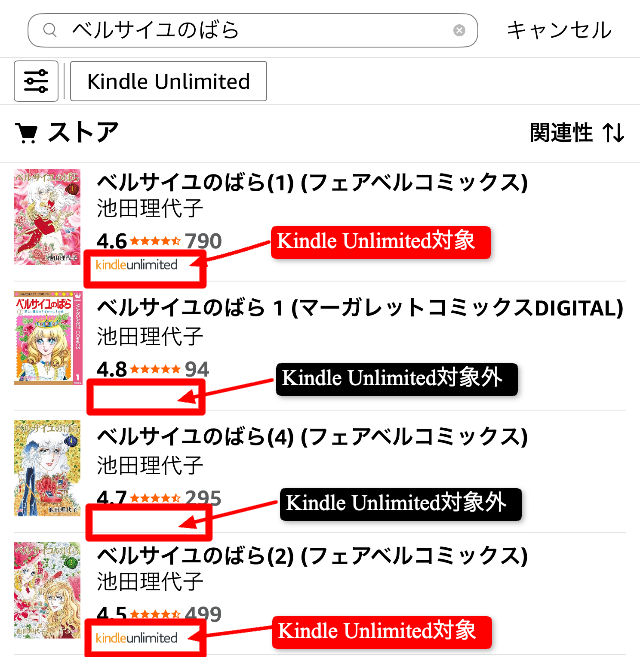Change sort order via 関連性
The width and height of the screenshot is (640, 657).
coord(576,132)
